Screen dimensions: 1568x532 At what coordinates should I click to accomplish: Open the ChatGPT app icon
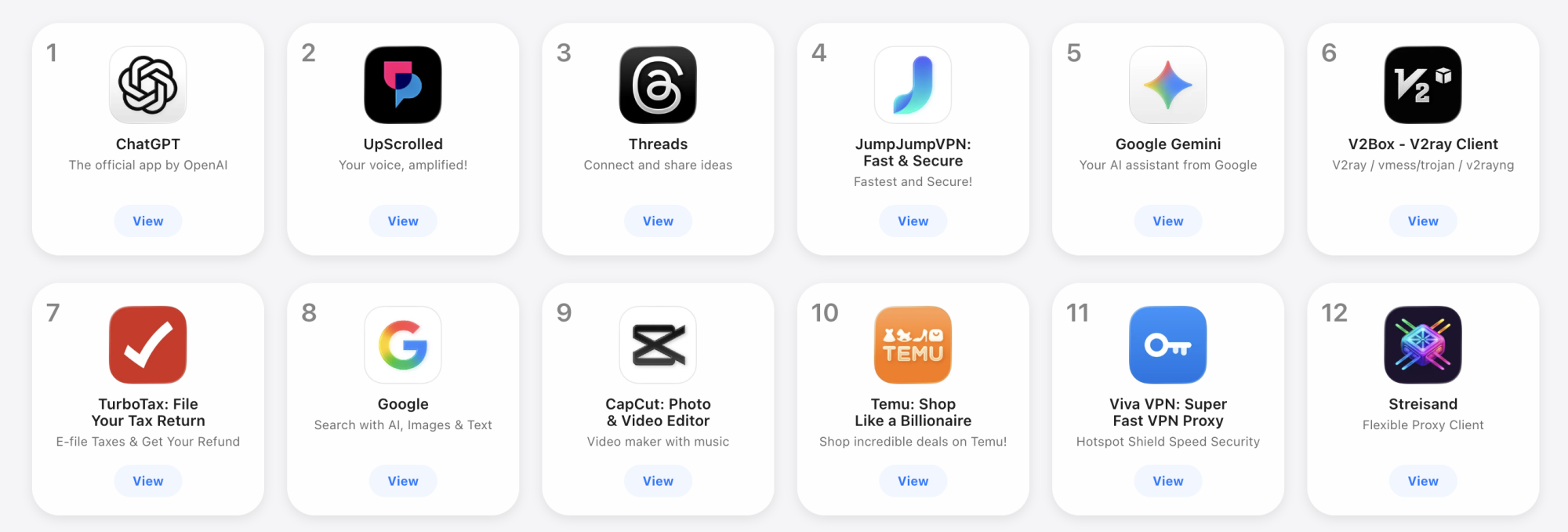[147, 85]
